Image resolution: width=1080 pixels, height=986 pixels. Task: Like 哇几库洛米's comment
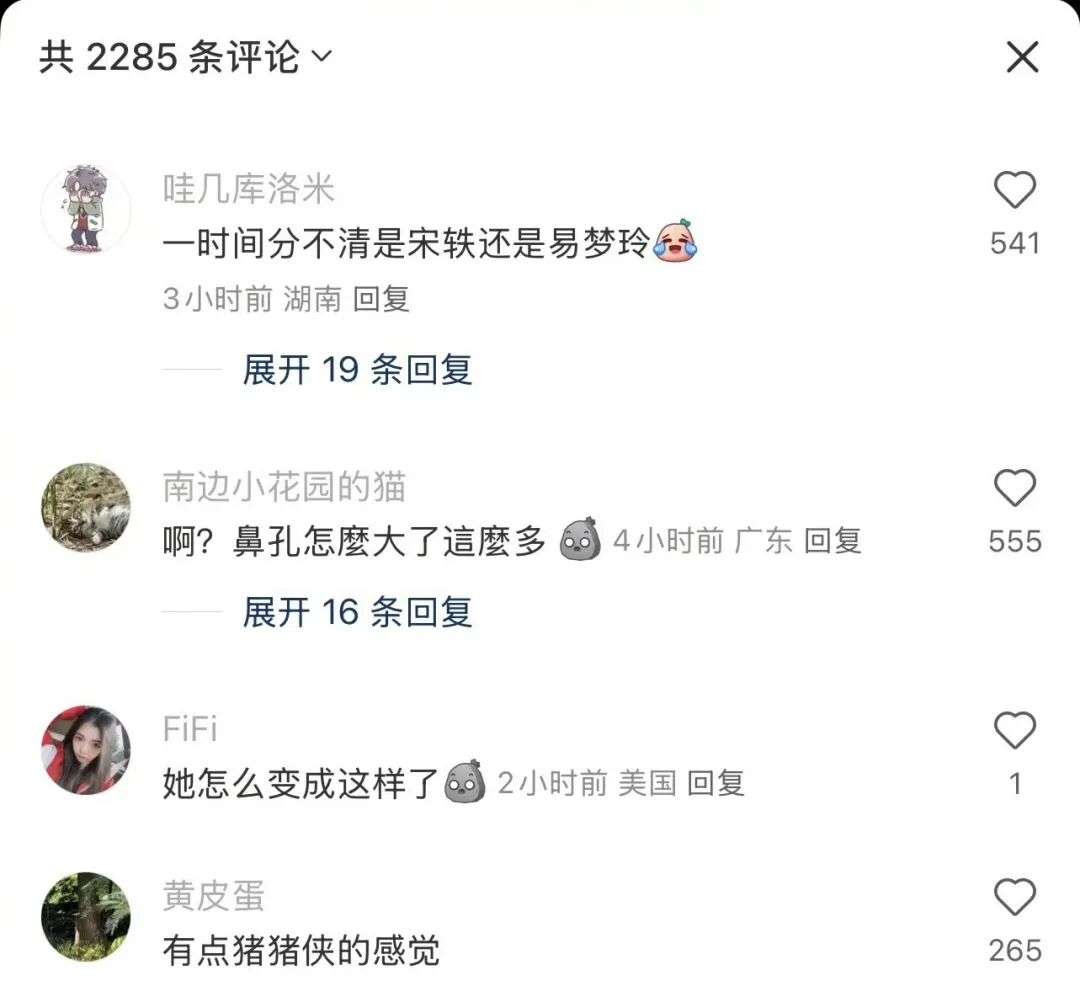[x=1014, y=190]
